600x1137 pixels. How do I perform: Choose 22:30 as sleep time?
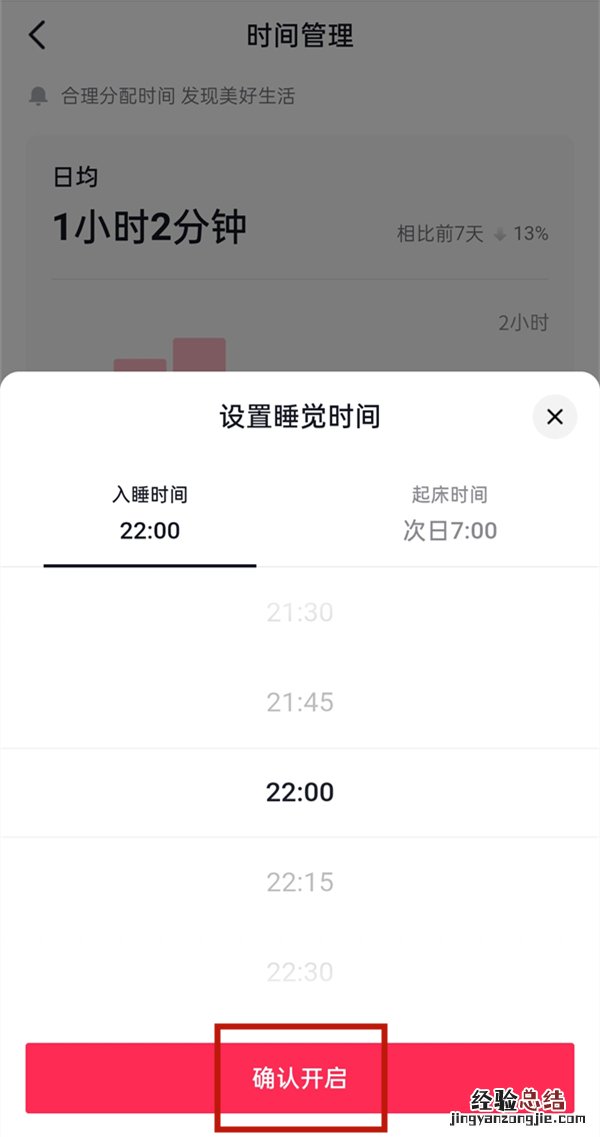point(300,971)
